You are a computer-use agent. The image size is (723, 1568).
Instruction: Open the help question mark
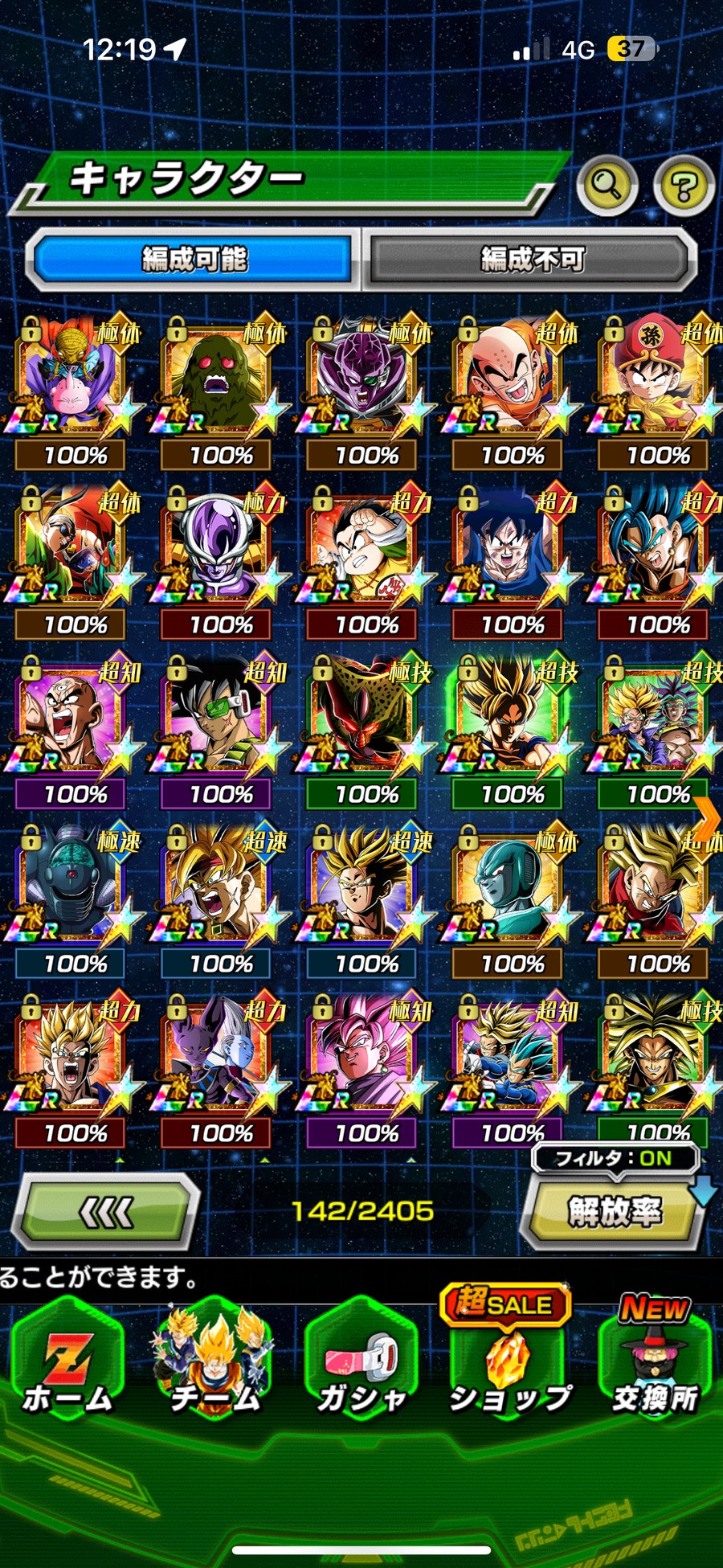(x=683, y=187)
